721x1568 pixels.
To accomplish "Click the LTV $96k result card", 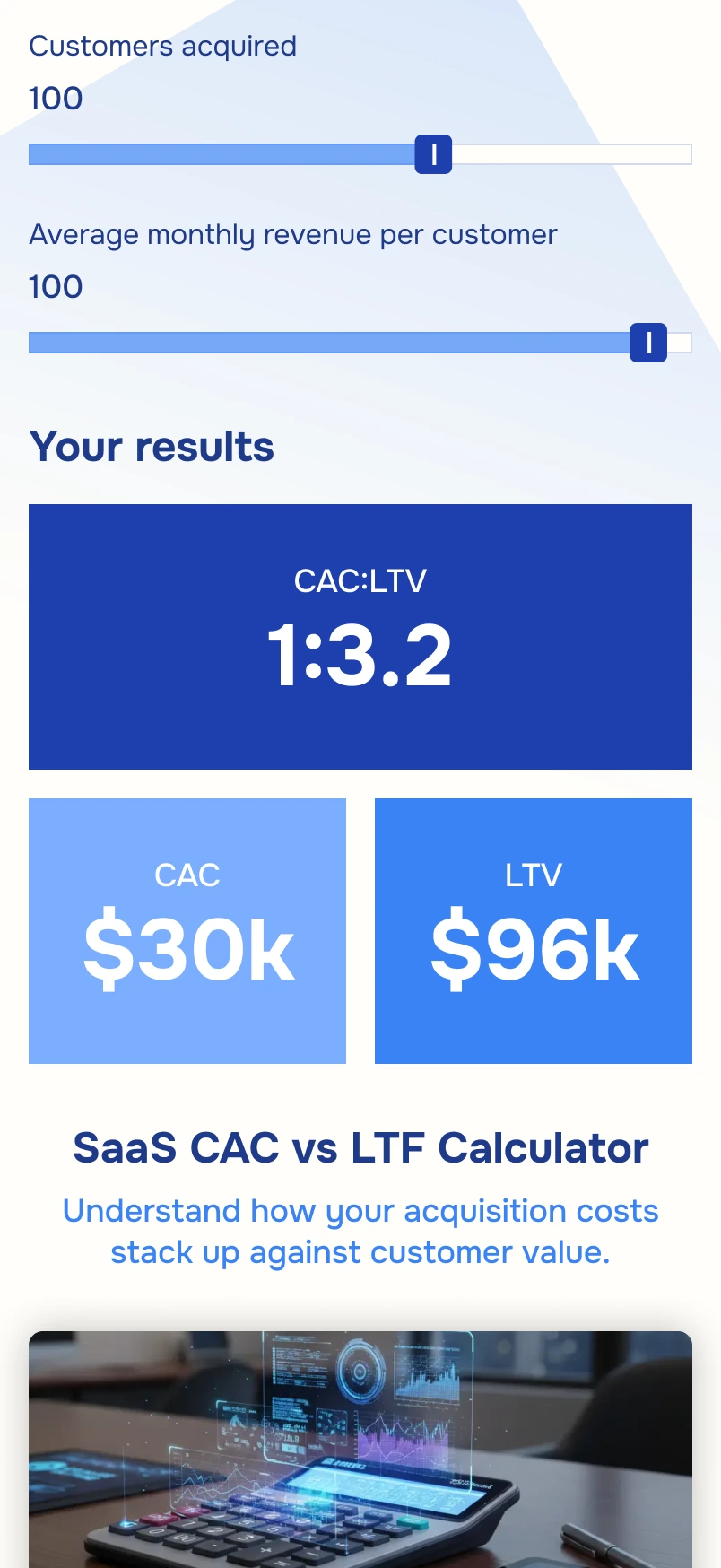I will [x=533, y=931].
